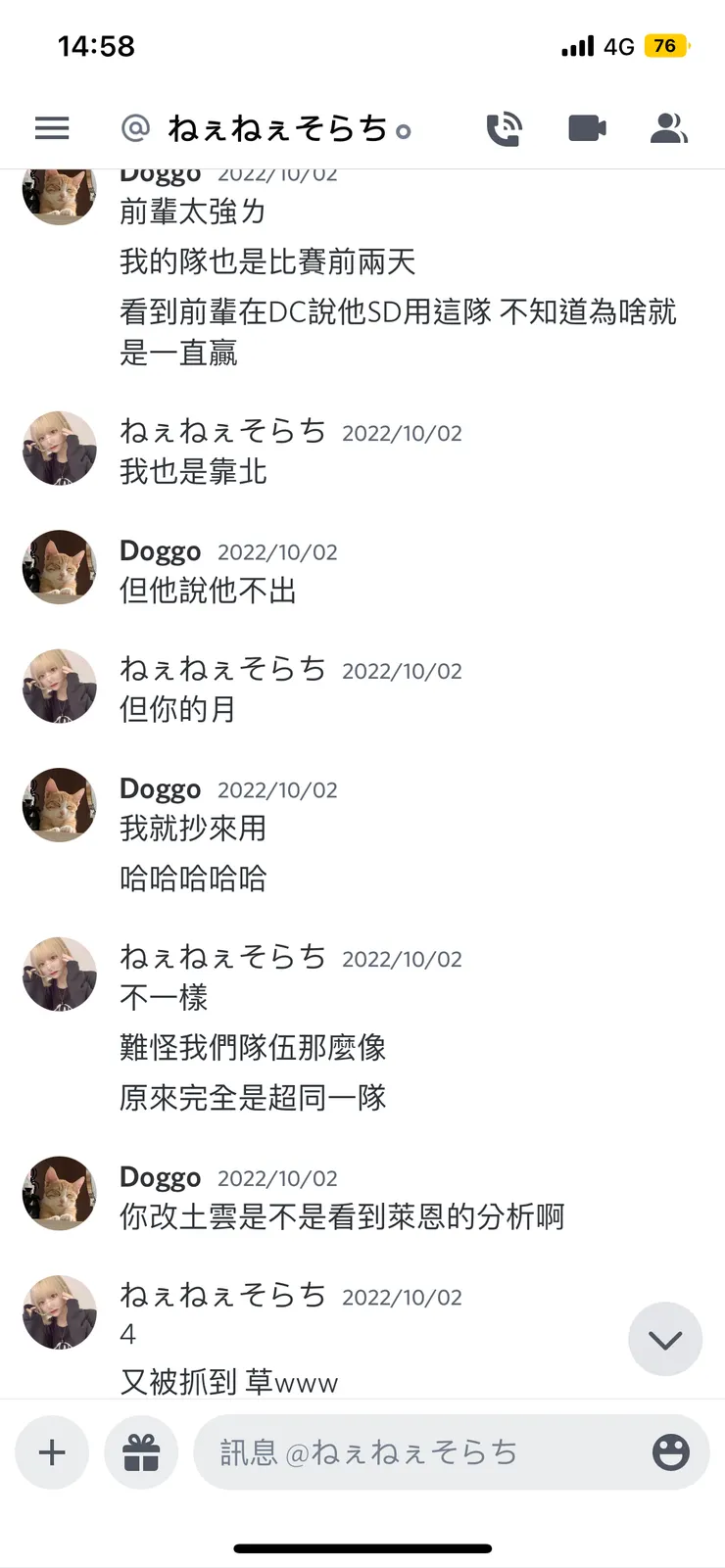Image resolution: width=725 pixels, height=1568 pixels.
Task: View ねぇねぇそらち's avatar beside 我也是靠北
Action: coord(60,449)
